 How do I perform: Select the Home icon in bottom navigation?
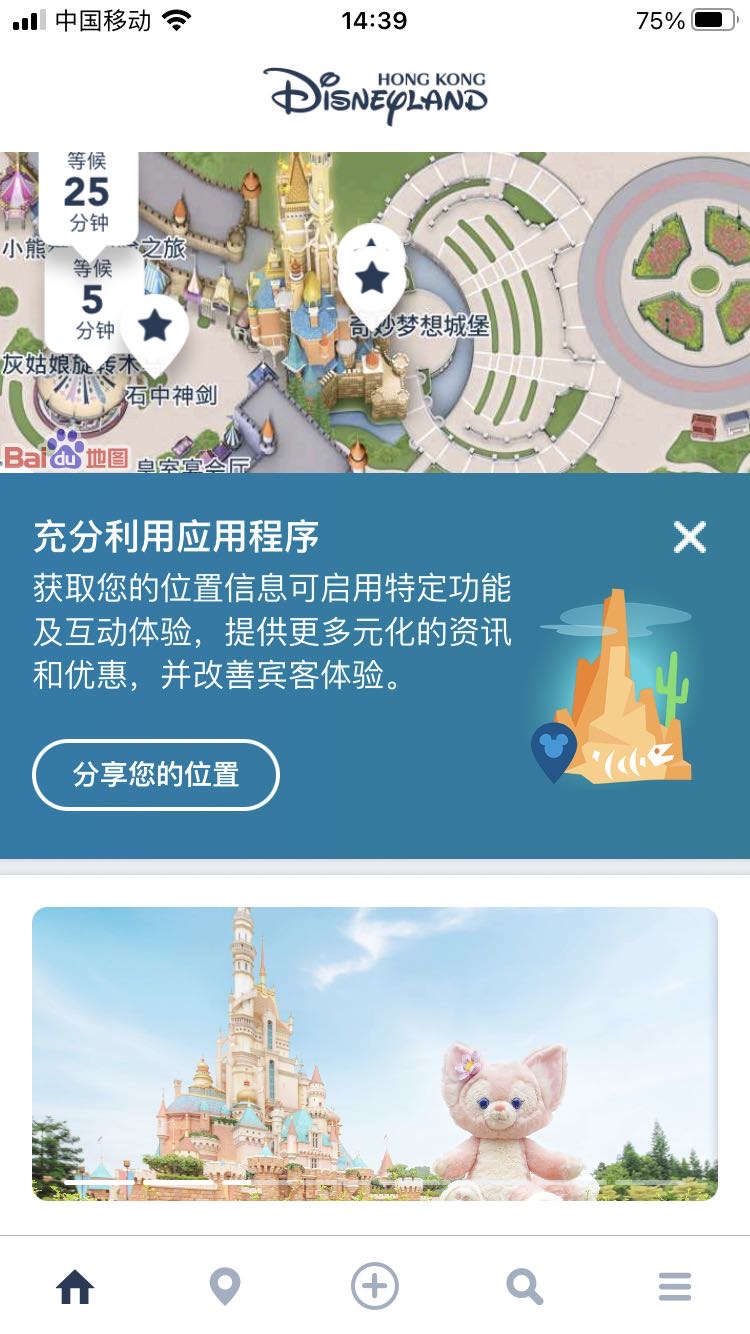(x=75, y=1287)
